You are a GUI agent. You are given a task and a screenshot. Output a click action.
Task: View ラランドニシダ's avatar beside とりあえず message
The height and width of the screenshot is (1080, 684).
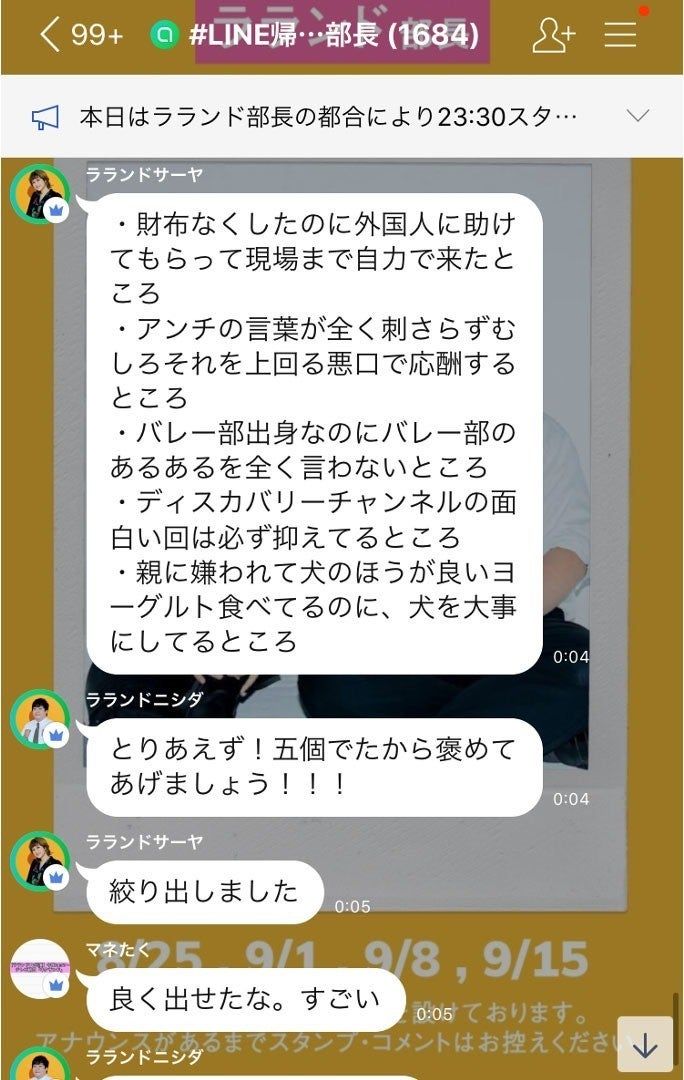click(x=40, y=719)
